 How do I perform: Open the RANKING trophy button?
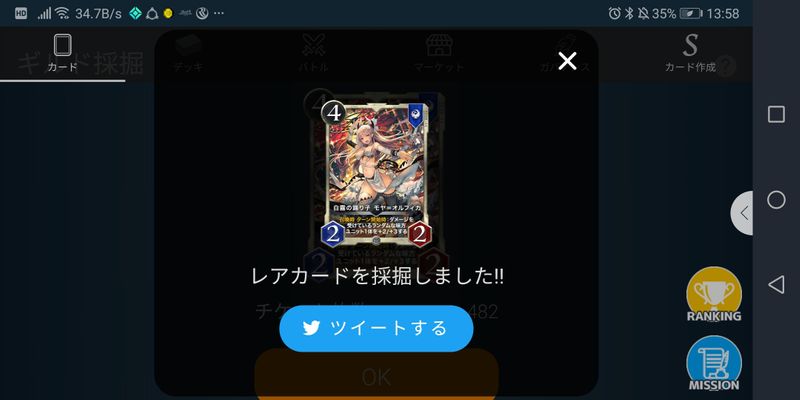[x=714, y=296]
